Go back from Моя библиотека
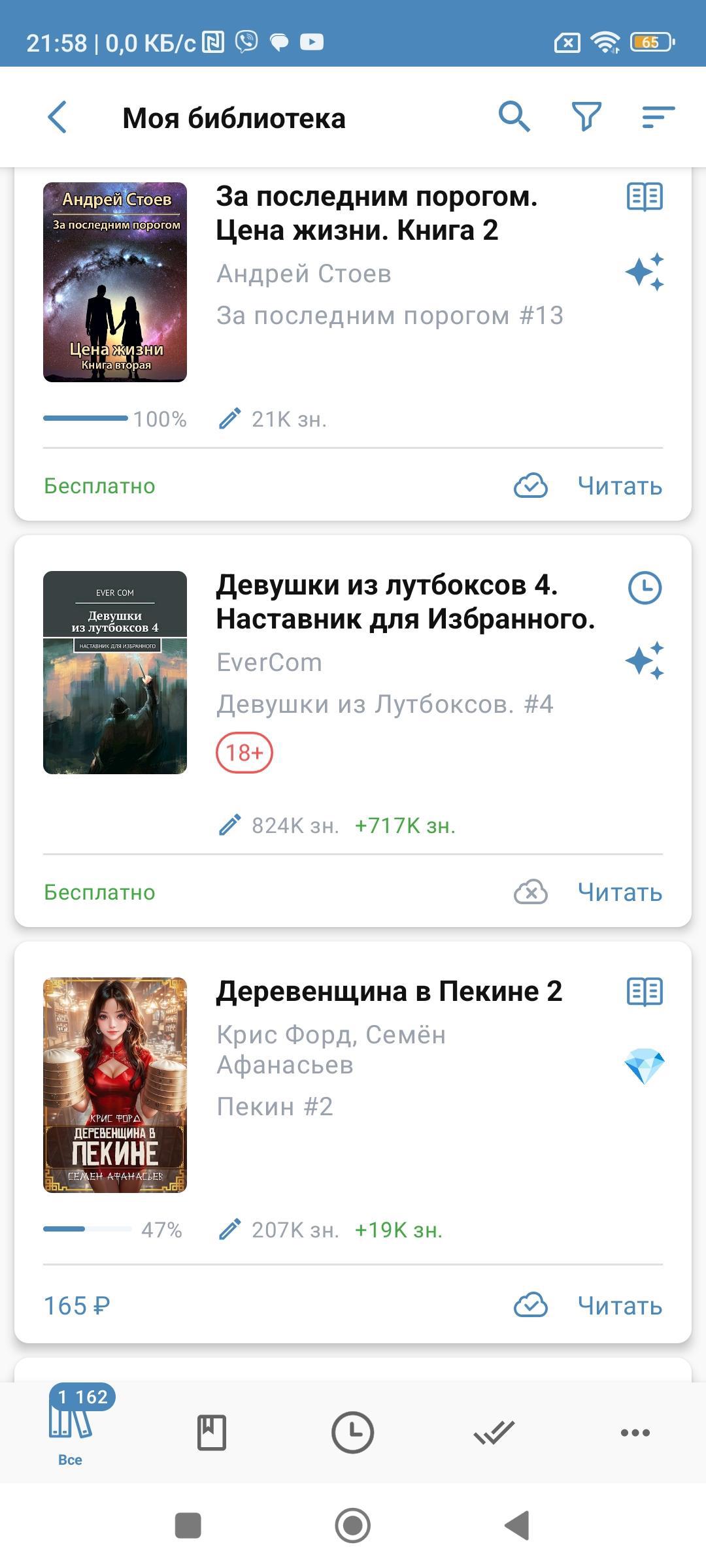 58,118
